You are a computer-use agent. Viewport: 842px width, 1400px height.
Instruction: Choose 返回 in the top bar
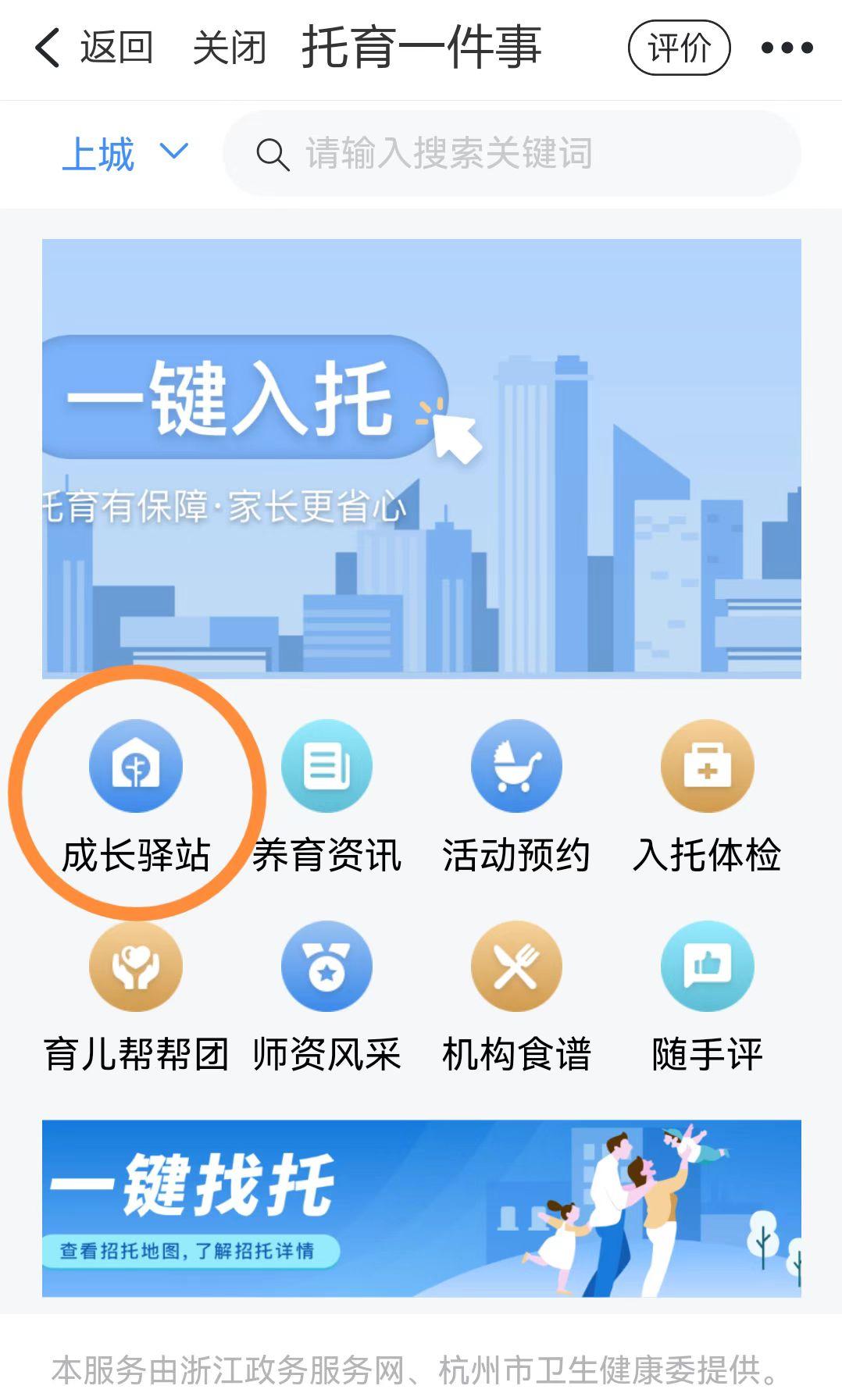point(116,48)
